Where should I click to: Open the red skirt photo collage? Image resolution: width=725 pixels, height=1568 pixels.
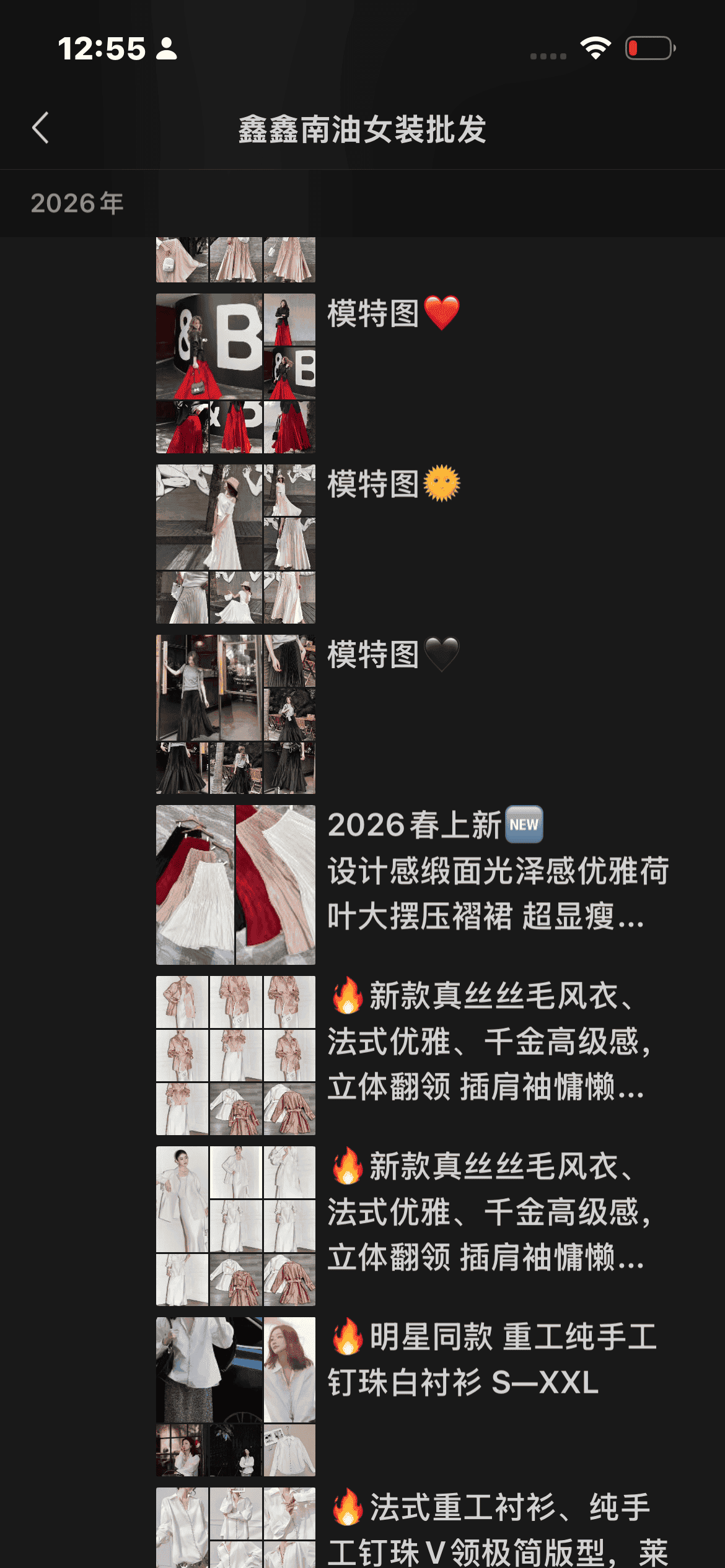pos(235,373)
